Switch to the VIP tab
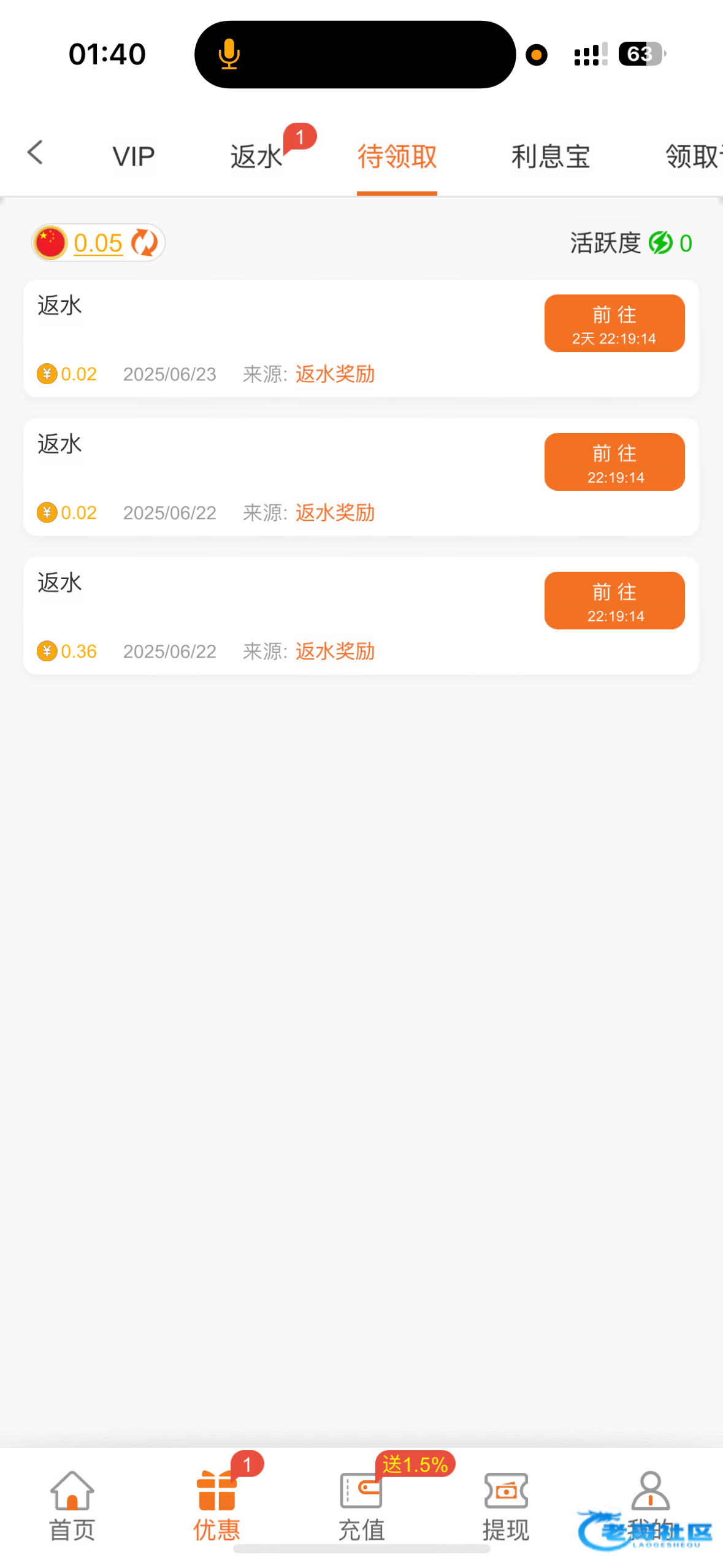The image size is (723, 1568). tap(133, 157)
